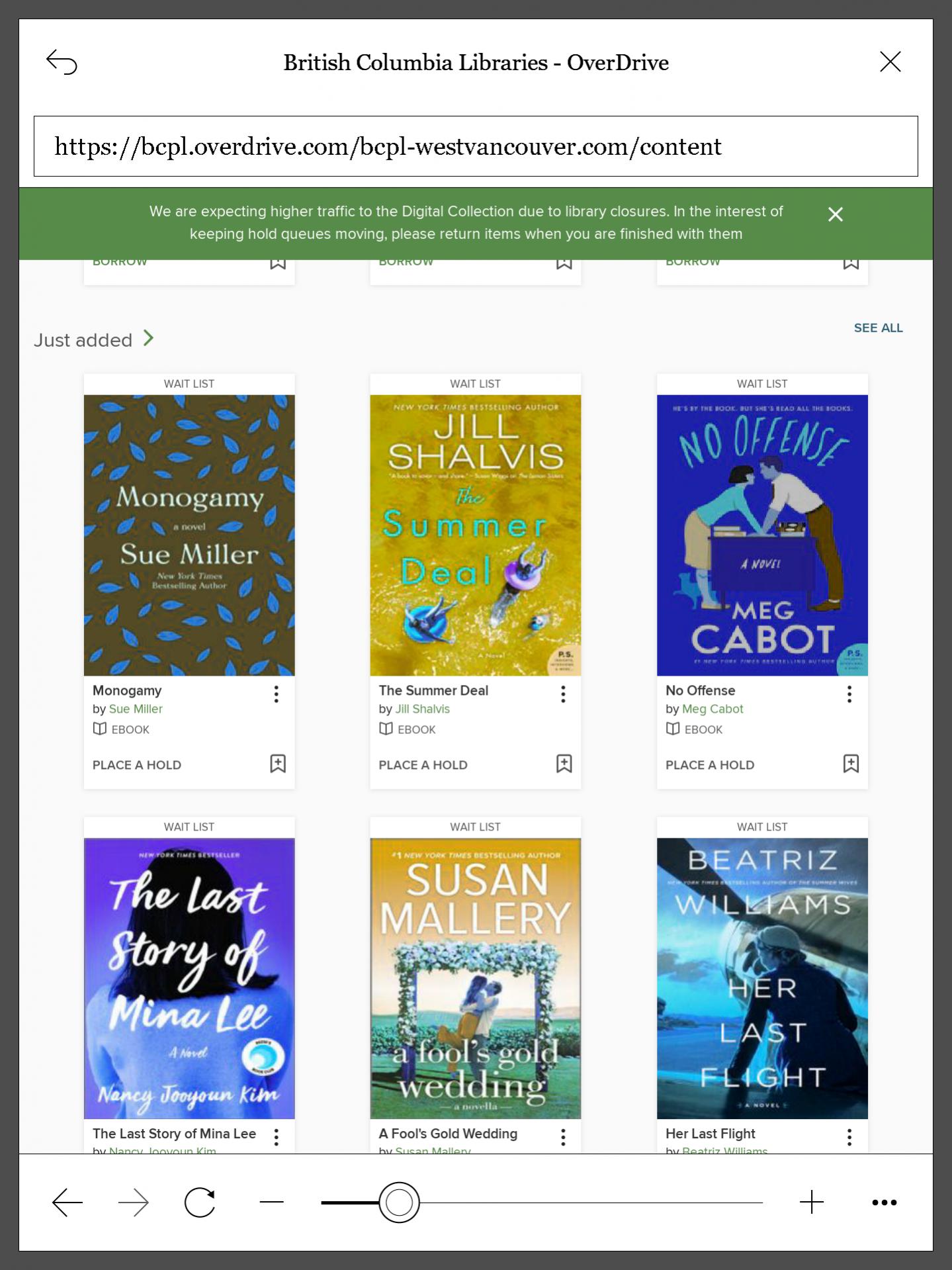Open Her Last Flight book cover

coord(761,977)
